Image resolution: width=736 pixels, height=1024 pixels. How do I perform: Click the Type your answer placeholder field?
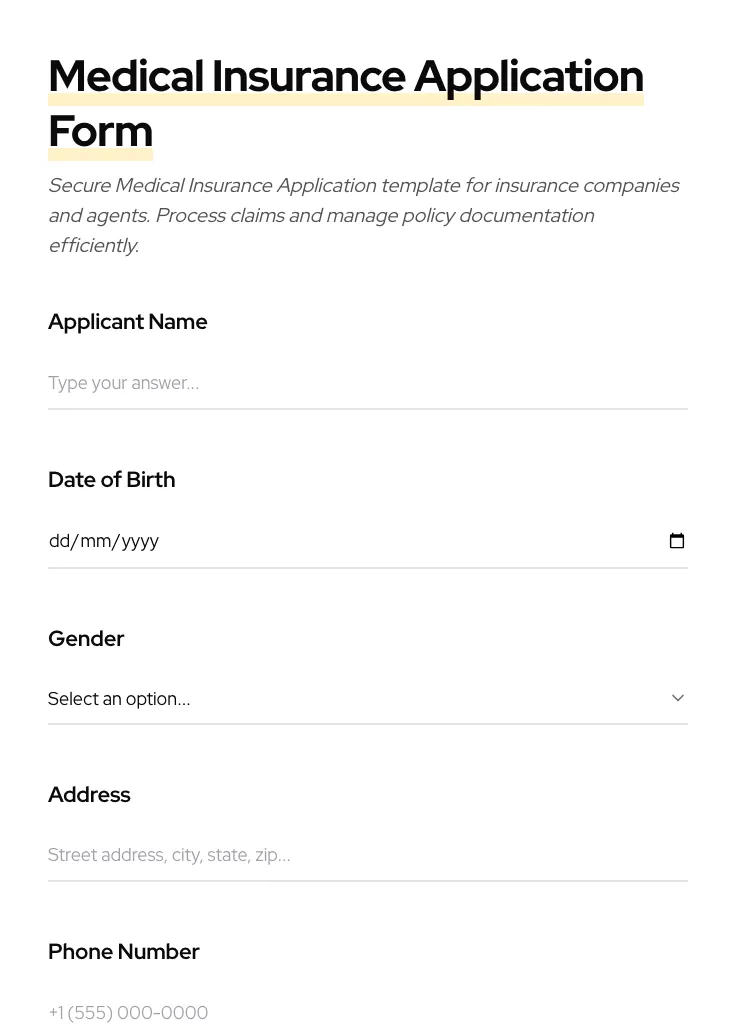tap(300, 383)
